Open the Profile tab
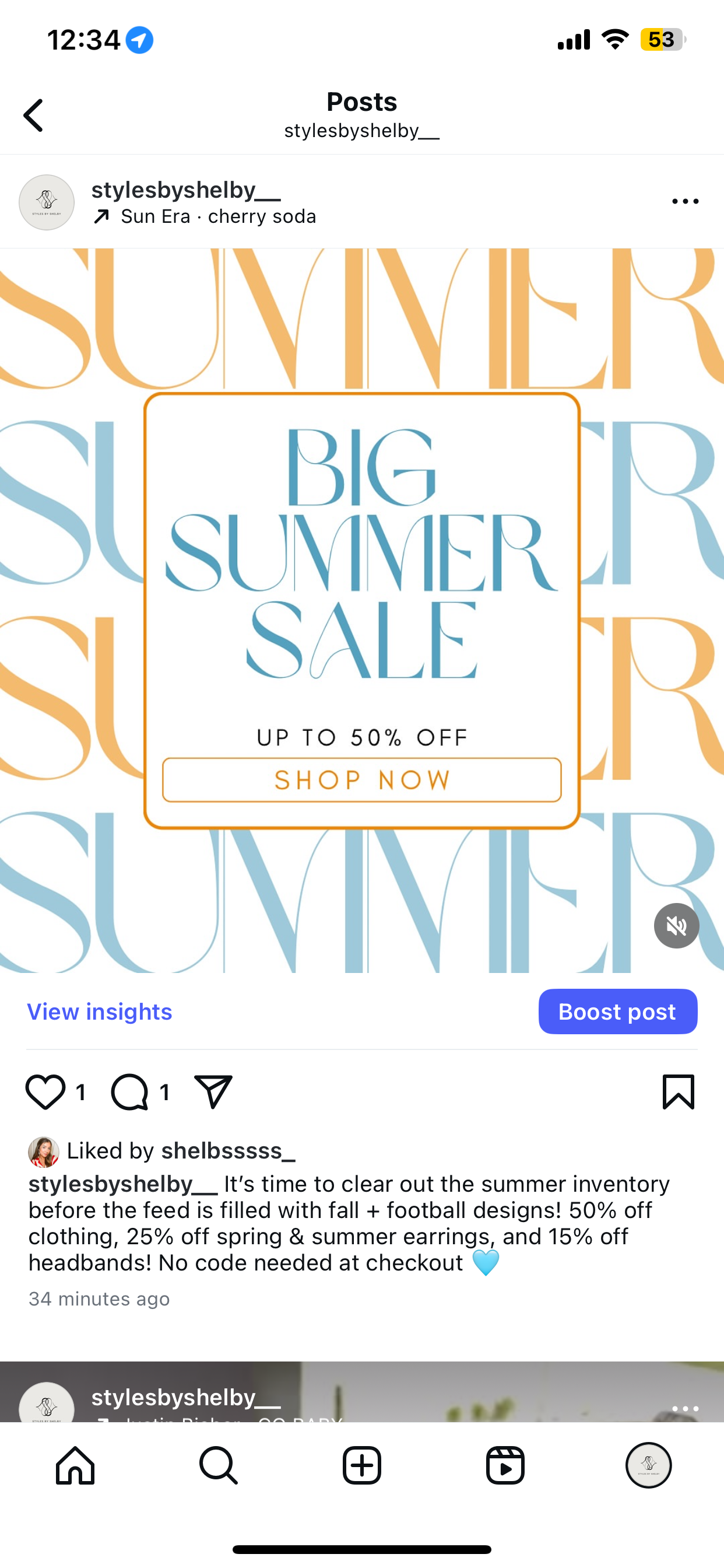 click(x=649, y=1465)
